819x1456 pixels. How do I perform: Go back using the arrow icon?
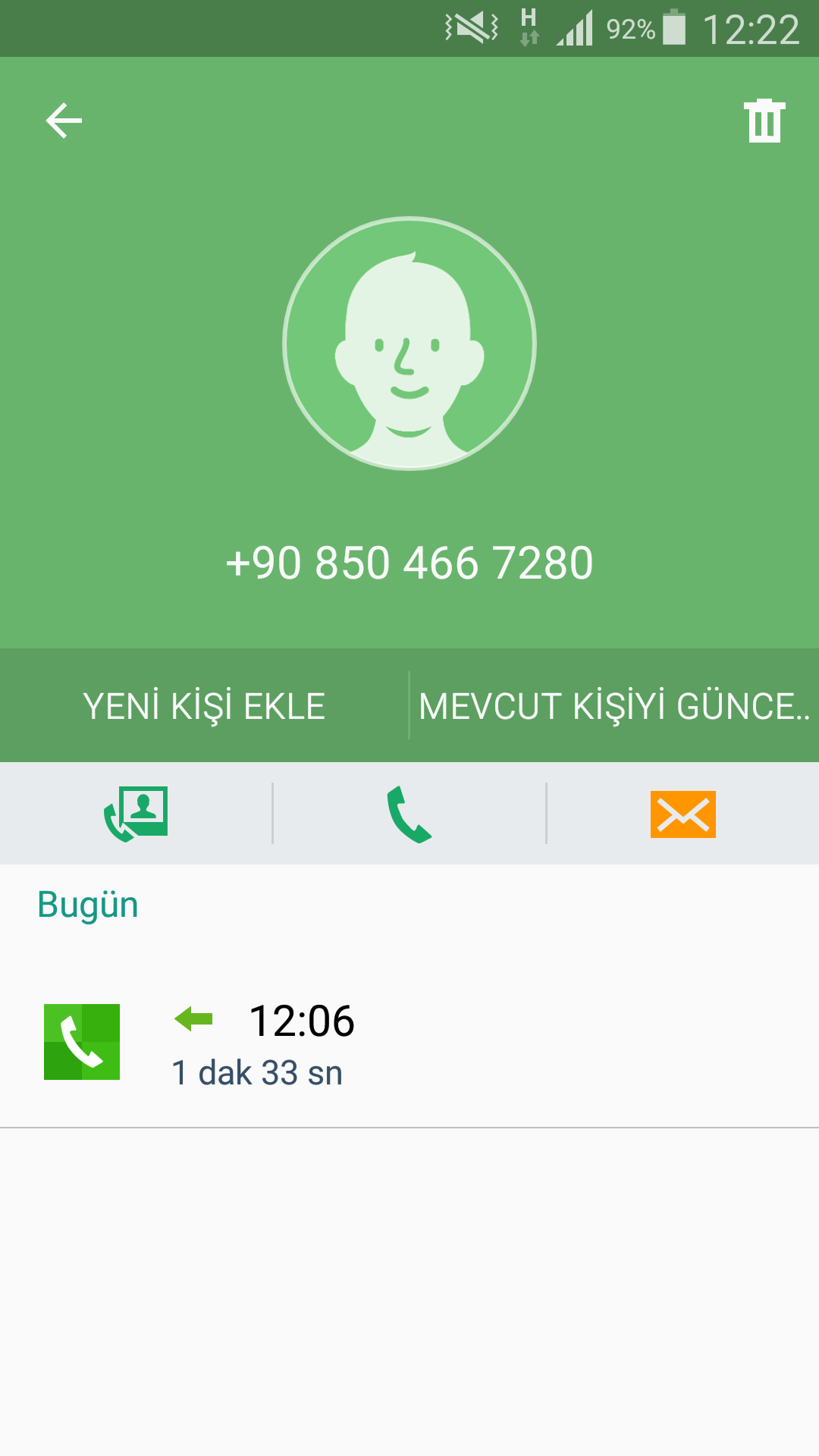[x=64, y=121]
